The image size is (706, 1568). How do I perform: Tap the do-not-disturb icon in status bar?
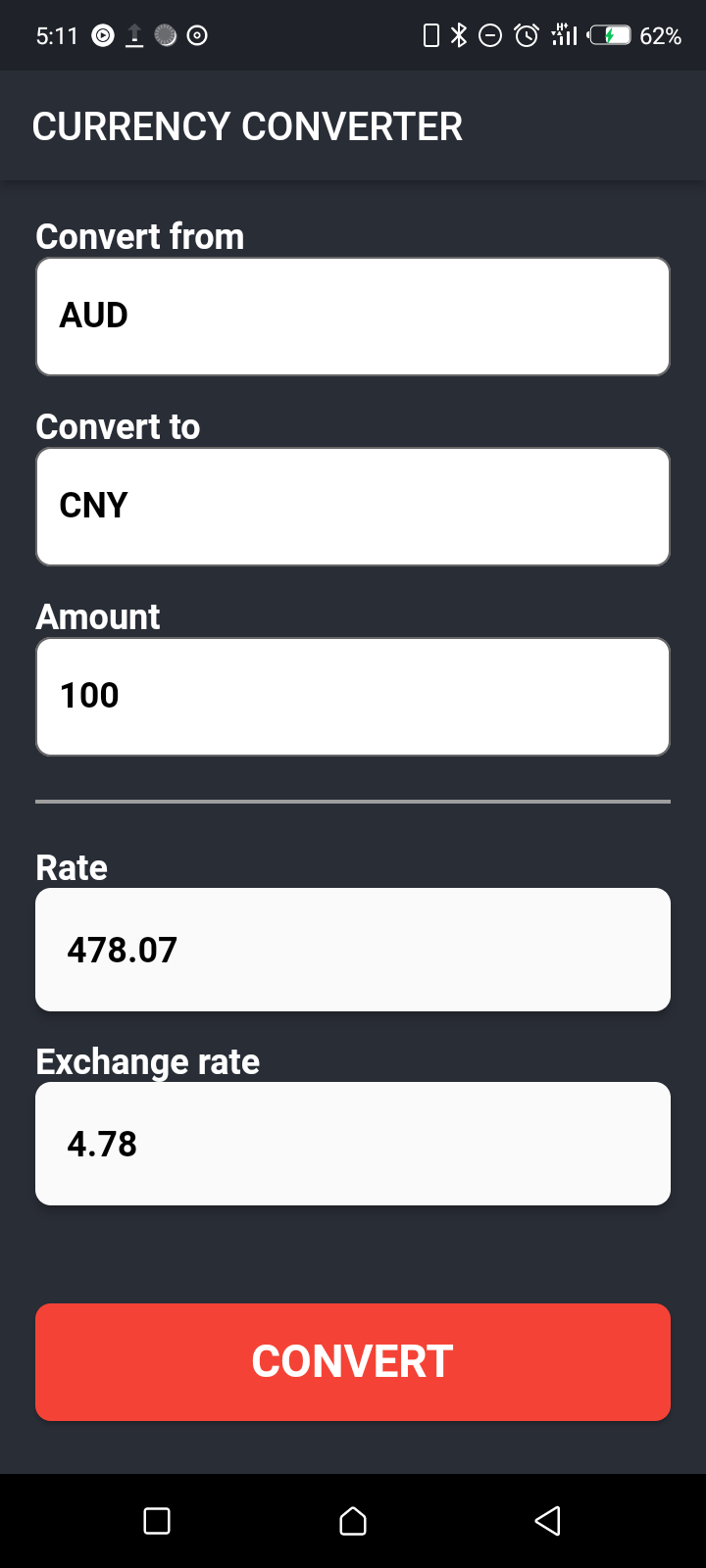click(x=490, y=35)
